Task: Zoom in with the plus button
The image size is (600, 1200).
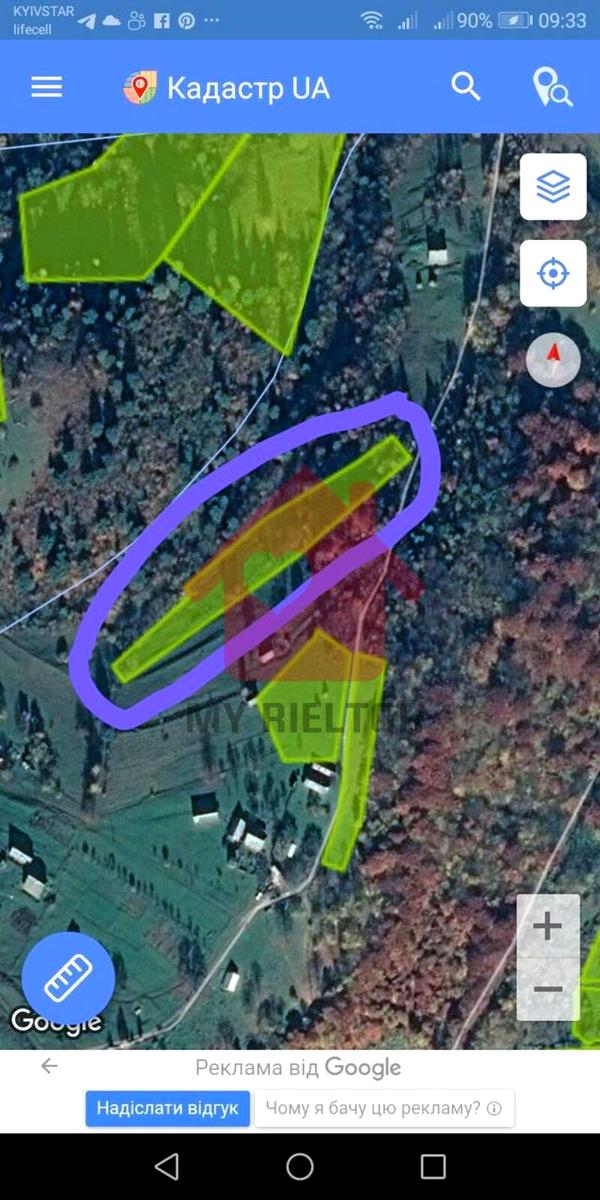Action: click(x=548, y=926)
